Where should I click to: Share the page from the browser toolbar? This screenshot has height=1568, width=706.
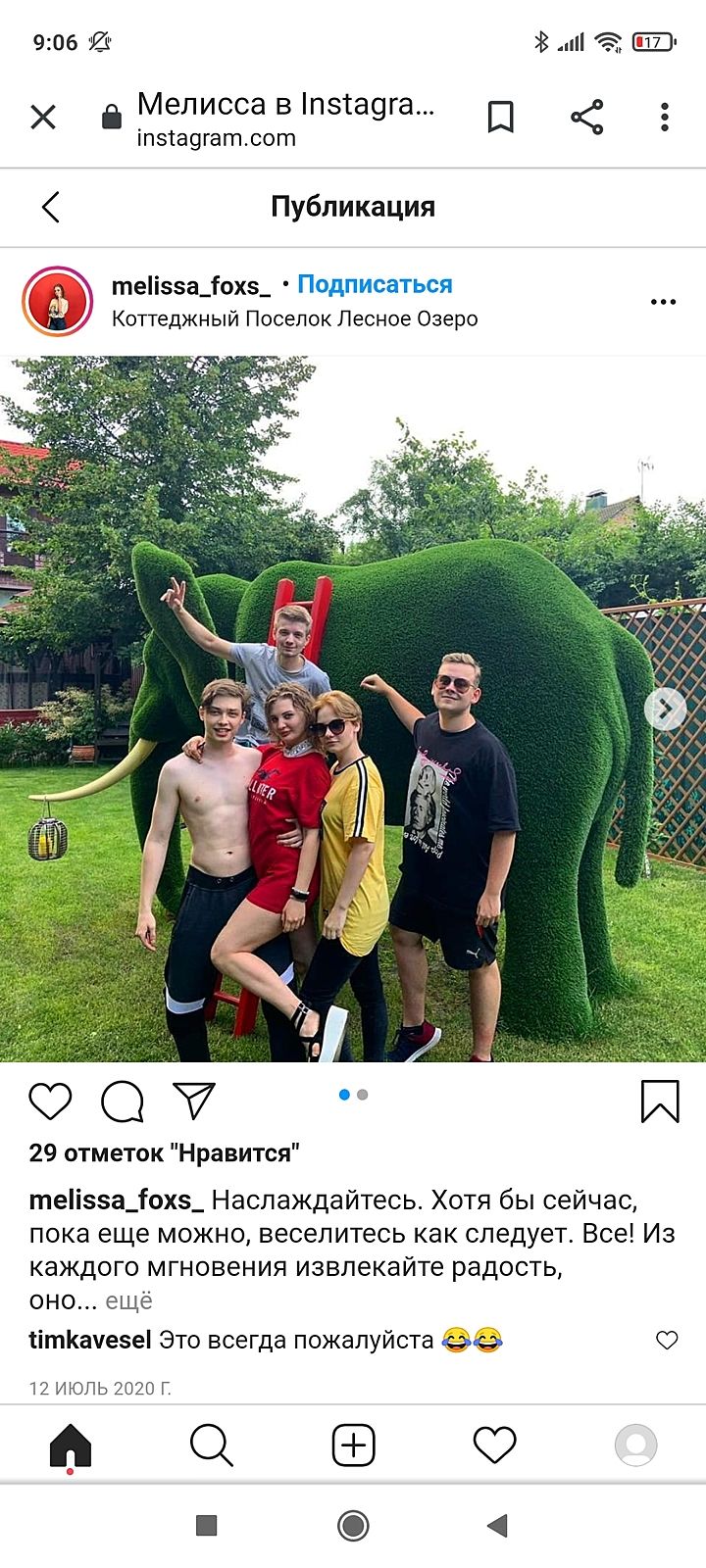(586, 118)
